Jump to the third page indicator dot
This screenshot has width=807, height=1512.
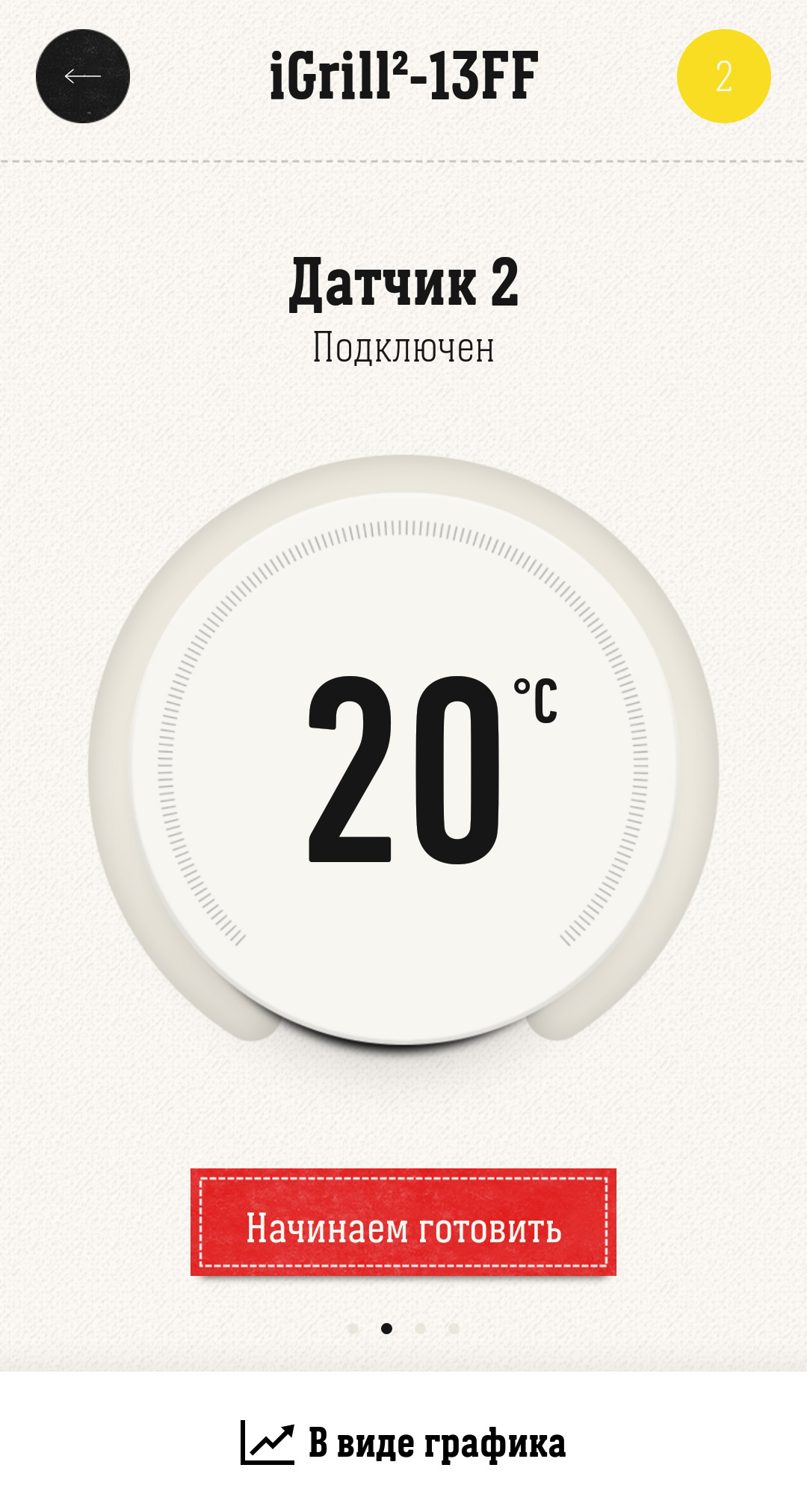click(420, 1328)
